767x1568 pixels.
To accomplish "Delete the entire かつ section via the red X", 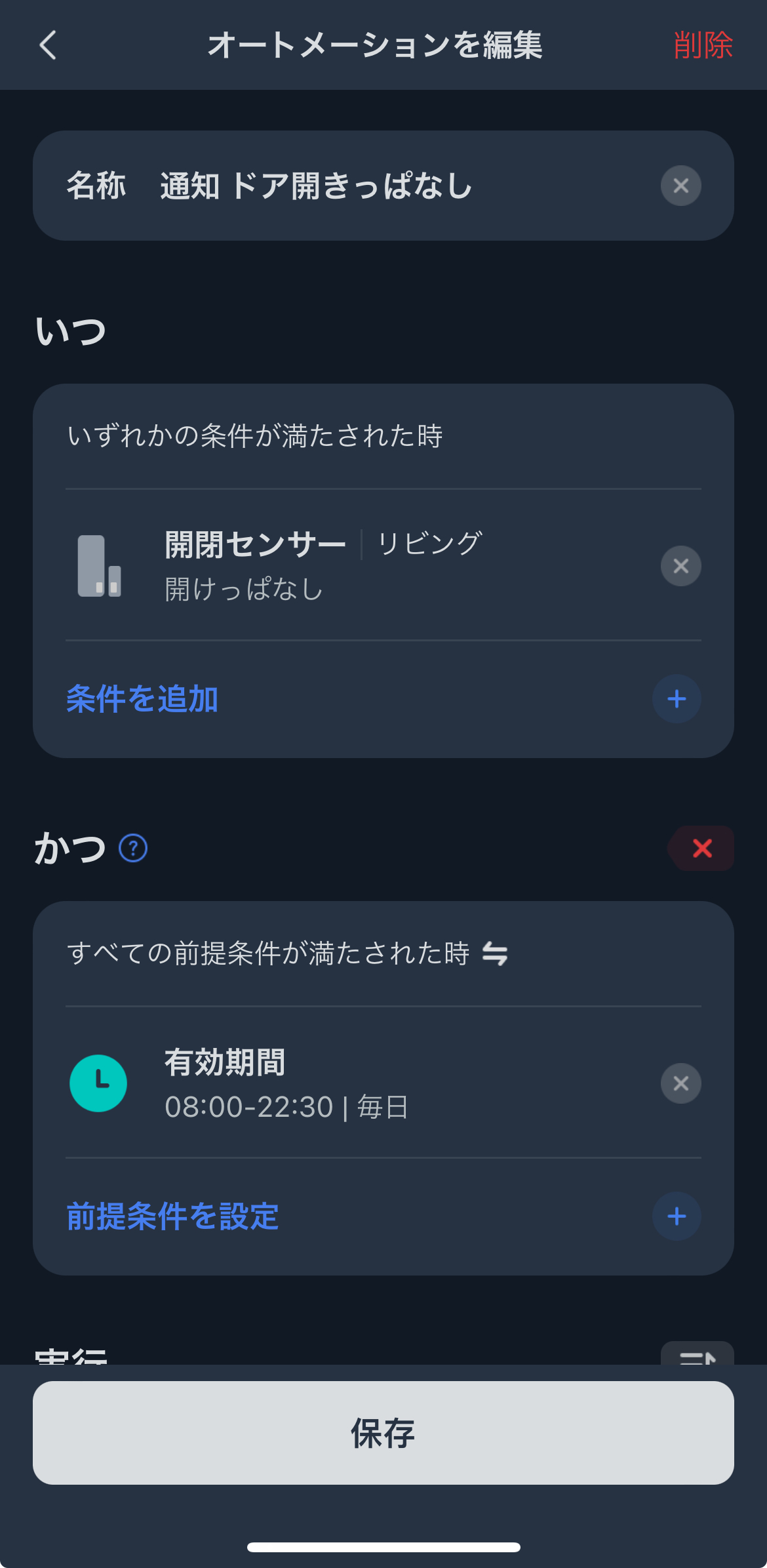I will (701, 849).
